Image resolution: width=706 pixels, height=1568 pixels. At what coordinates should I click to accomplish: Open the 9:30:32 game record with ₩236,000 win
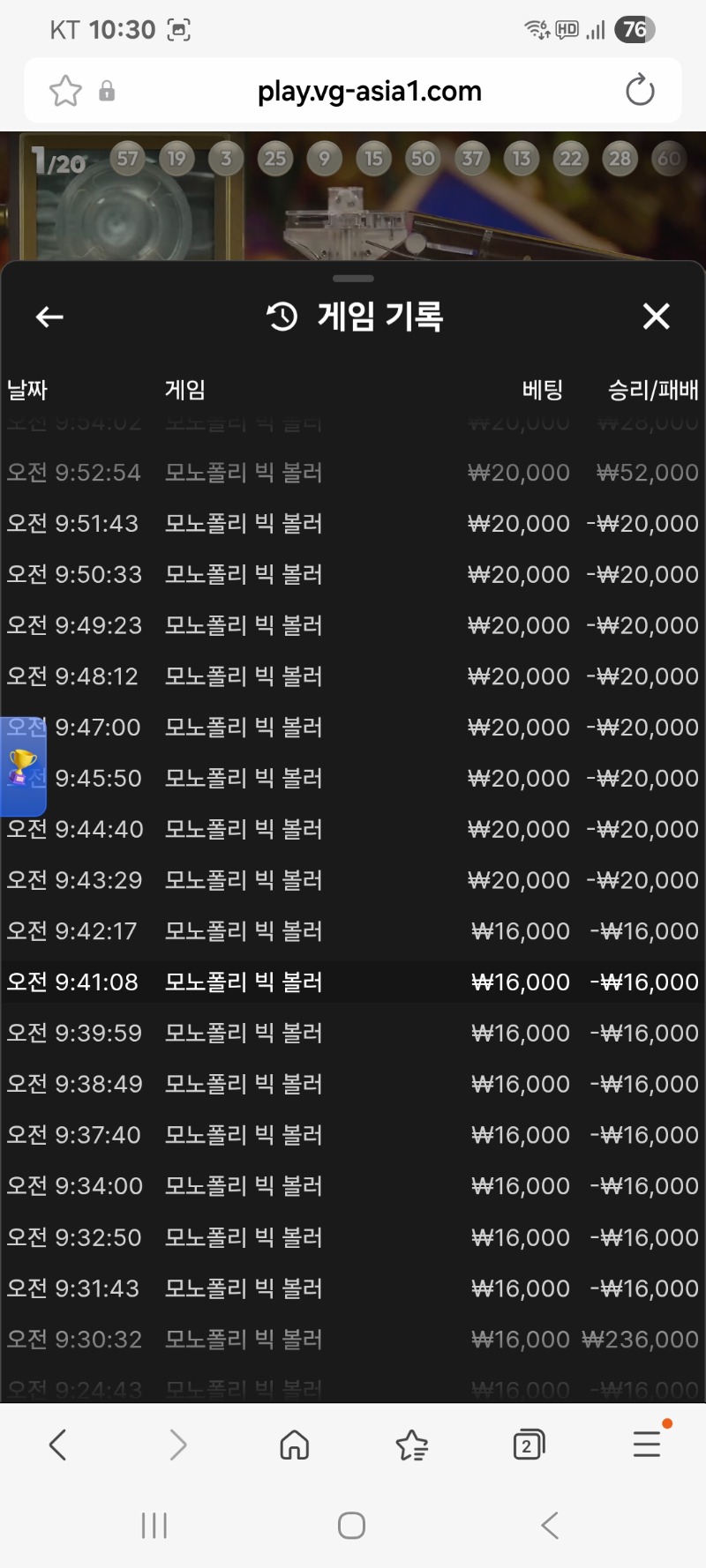(353, 1340)
